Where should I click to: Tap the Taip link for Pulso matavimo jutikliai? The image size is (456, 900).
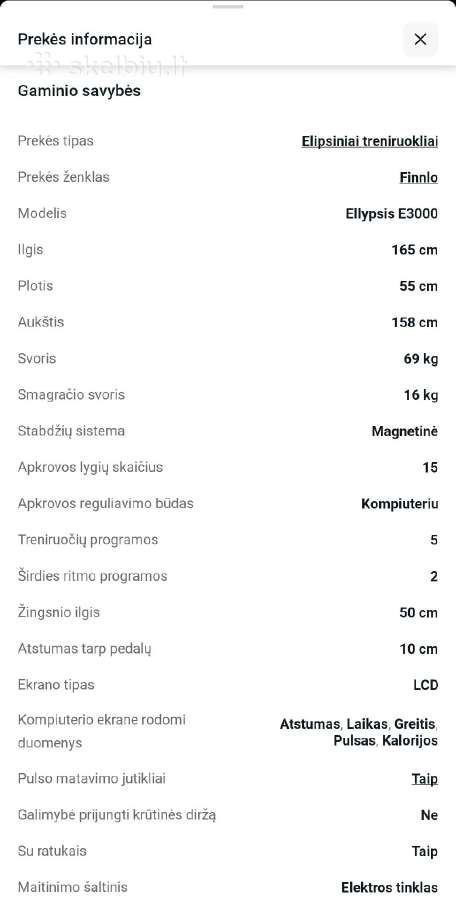point(424,779)
